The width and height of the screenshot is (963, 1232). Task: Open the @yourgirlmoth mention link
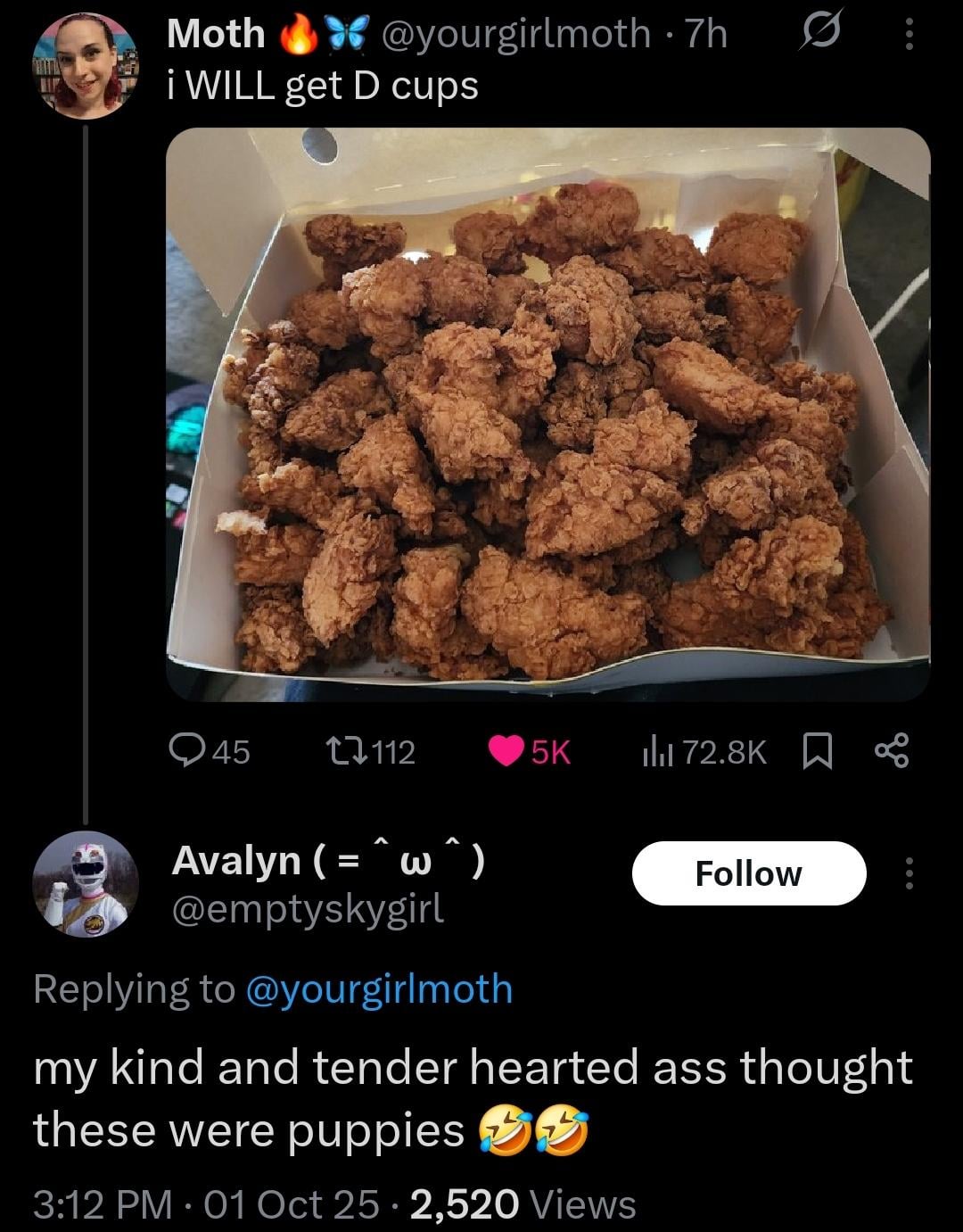tap(378, 989)
